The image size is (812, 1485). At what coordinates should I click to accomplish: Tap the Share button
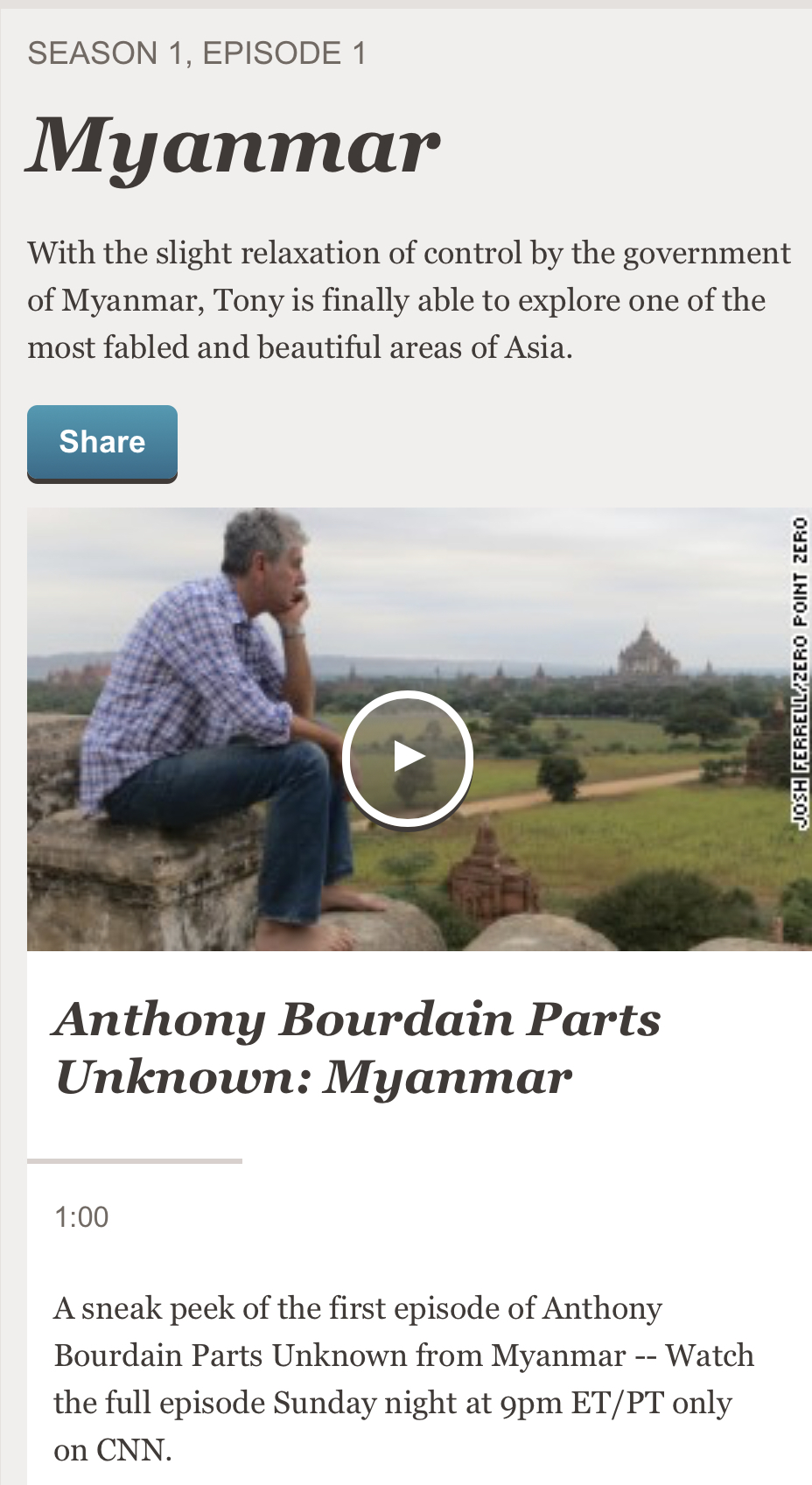(x=102, y=443)
